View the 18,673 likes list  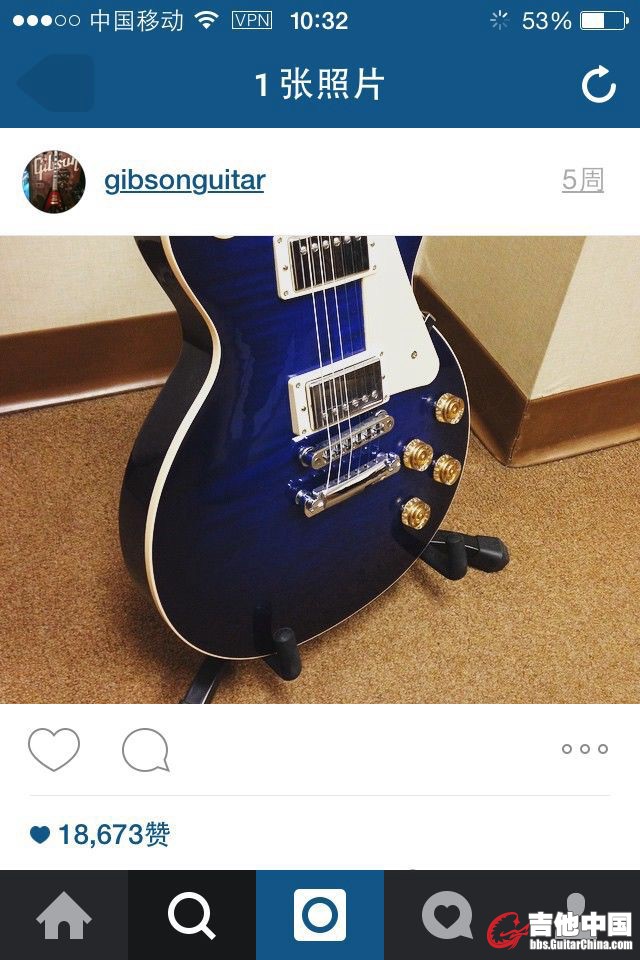(x=100, y=834)
